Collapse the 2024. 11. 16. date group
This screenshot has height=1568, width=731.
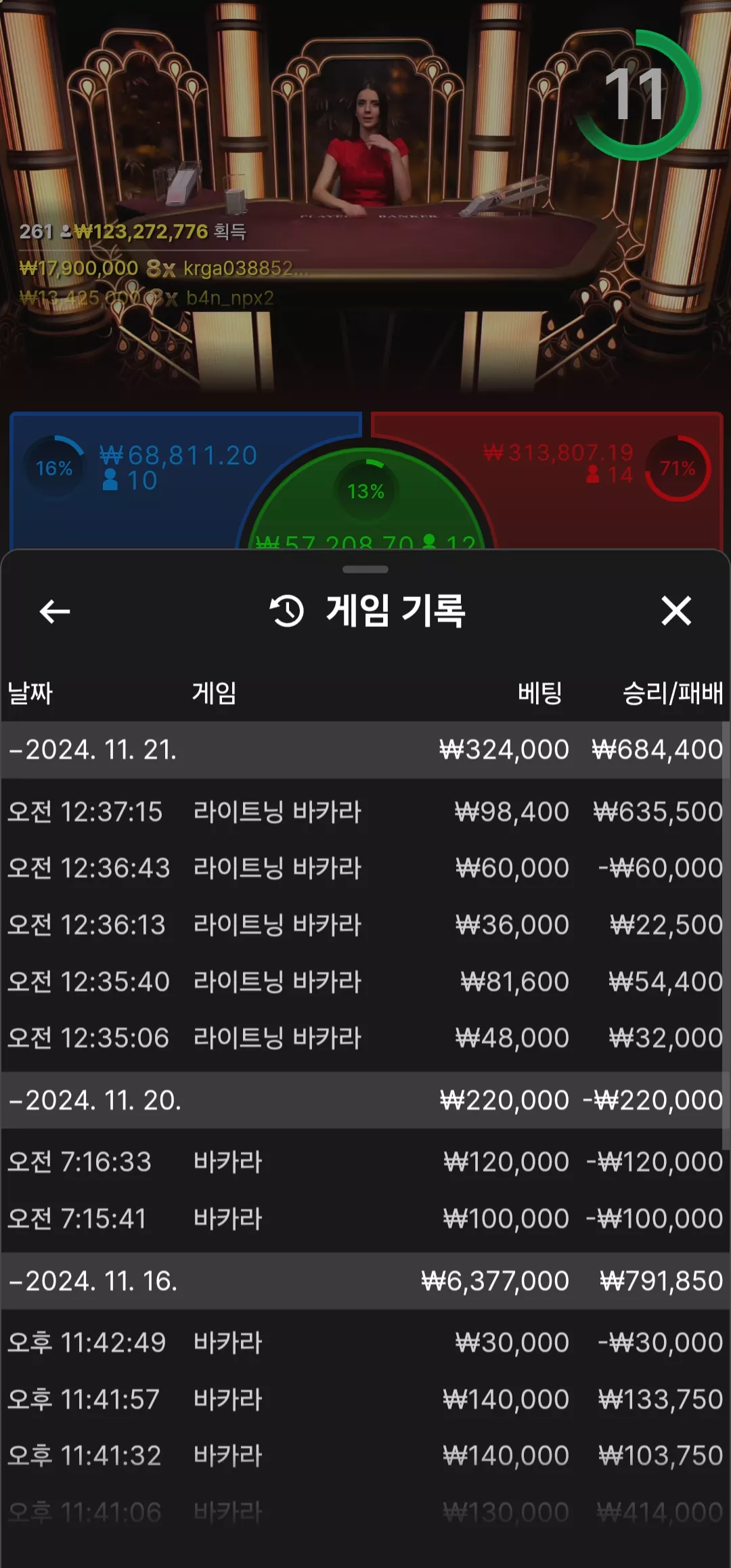tap(365, 1281)
